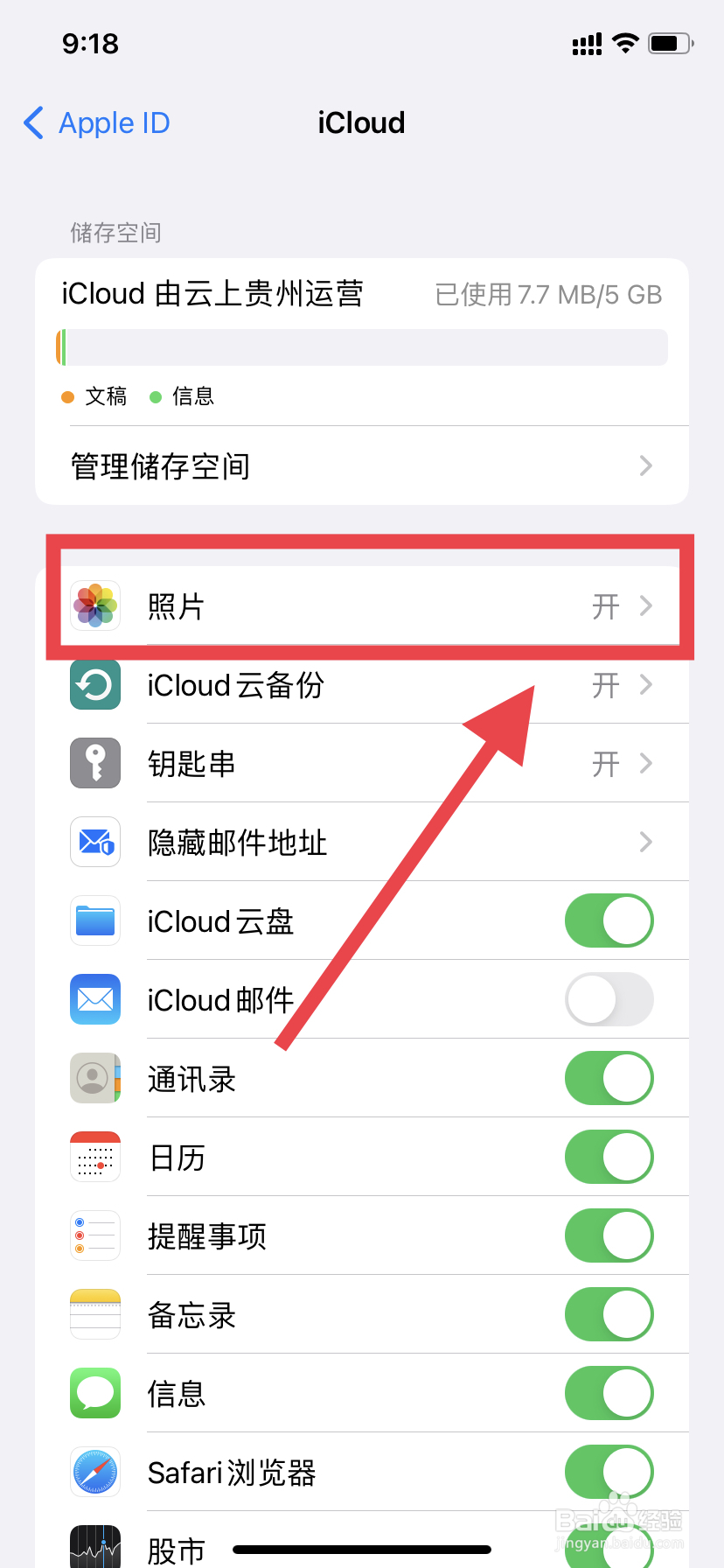Screen dimensions: 724x1568
Task: Disable 备忘录 notes syncing
Action: click(x=609, y=1314)
